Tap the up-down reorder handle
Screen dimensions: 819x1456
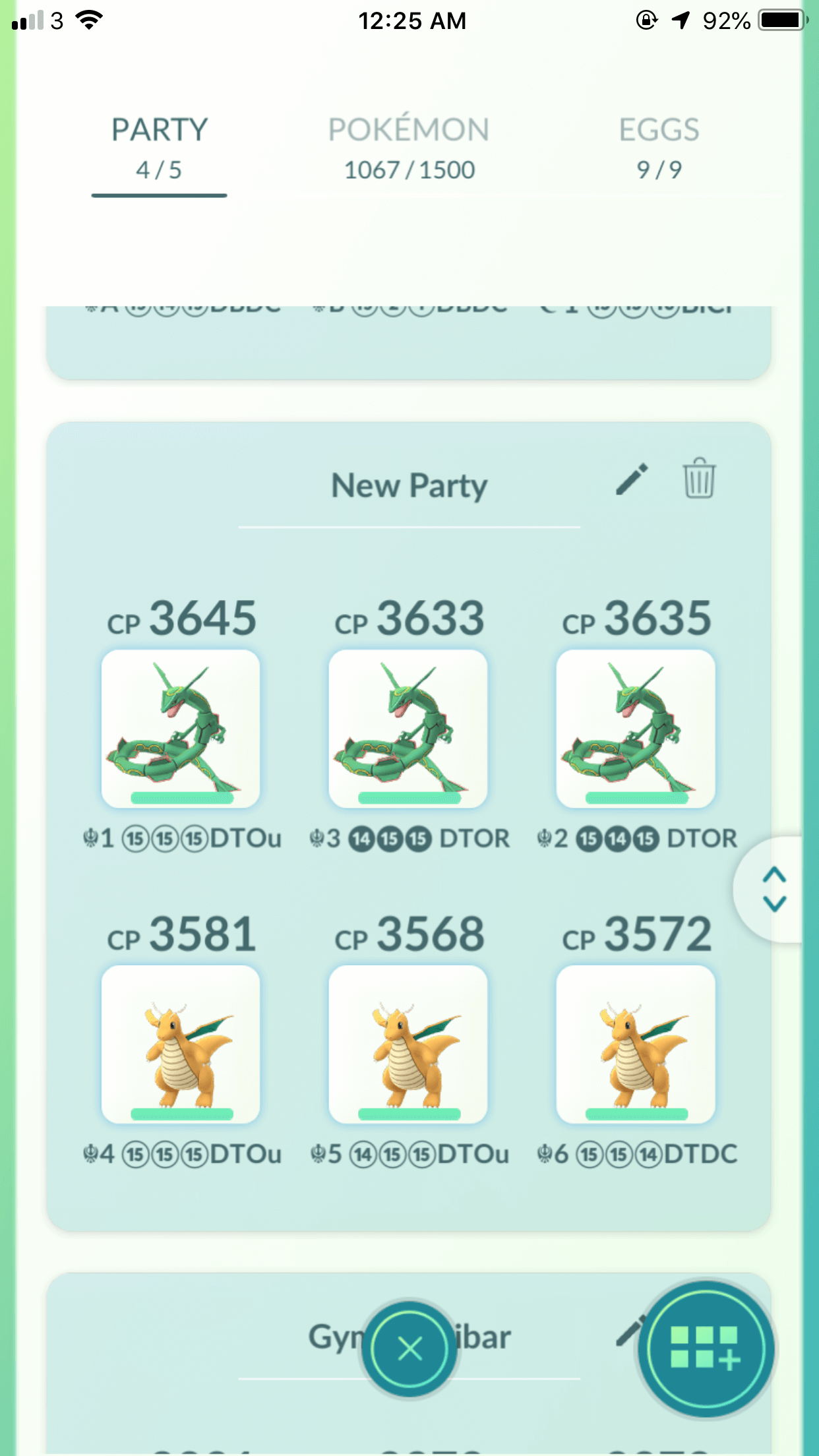coord(773,889)
